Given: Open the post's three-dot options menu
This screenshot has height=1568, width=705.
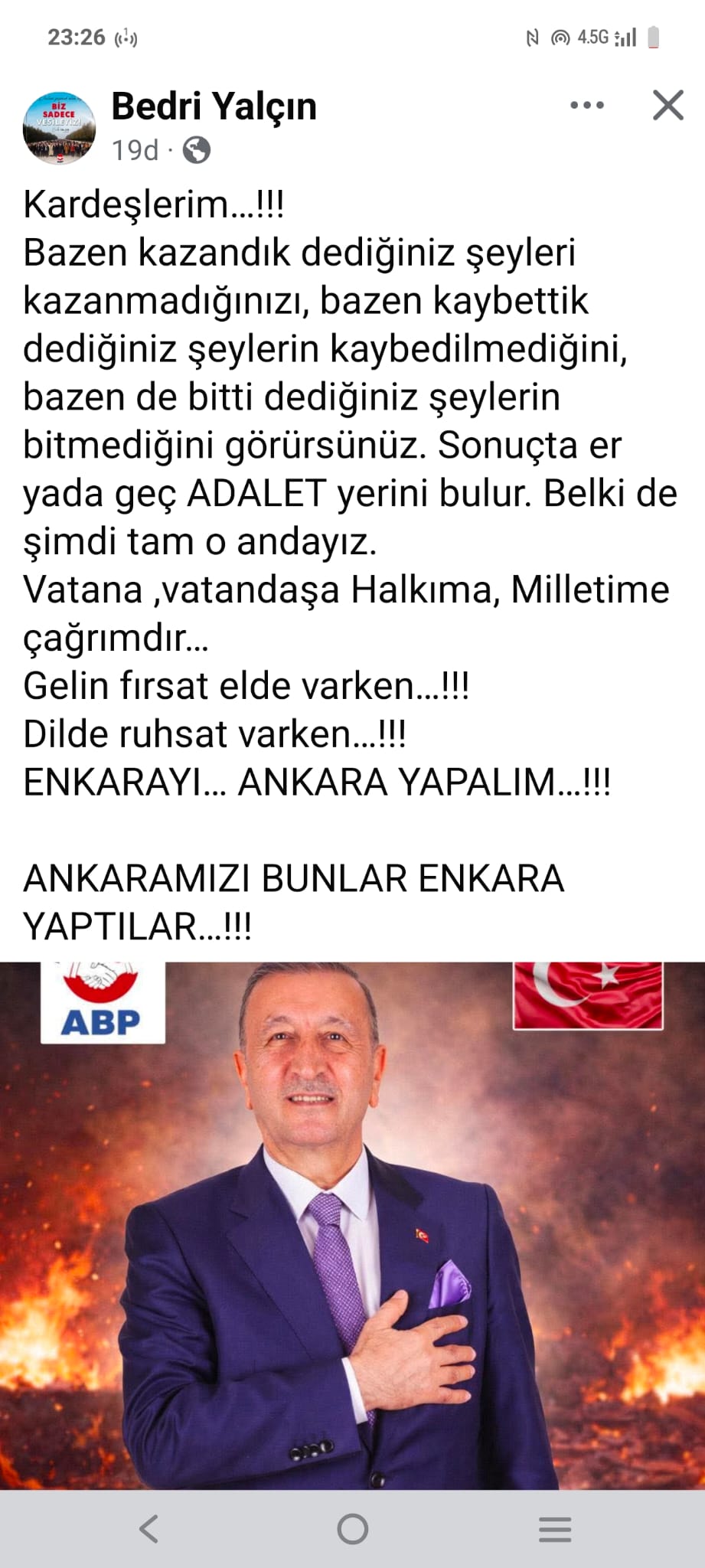Looking at the screenshot, I should click(x=587, y=106).
